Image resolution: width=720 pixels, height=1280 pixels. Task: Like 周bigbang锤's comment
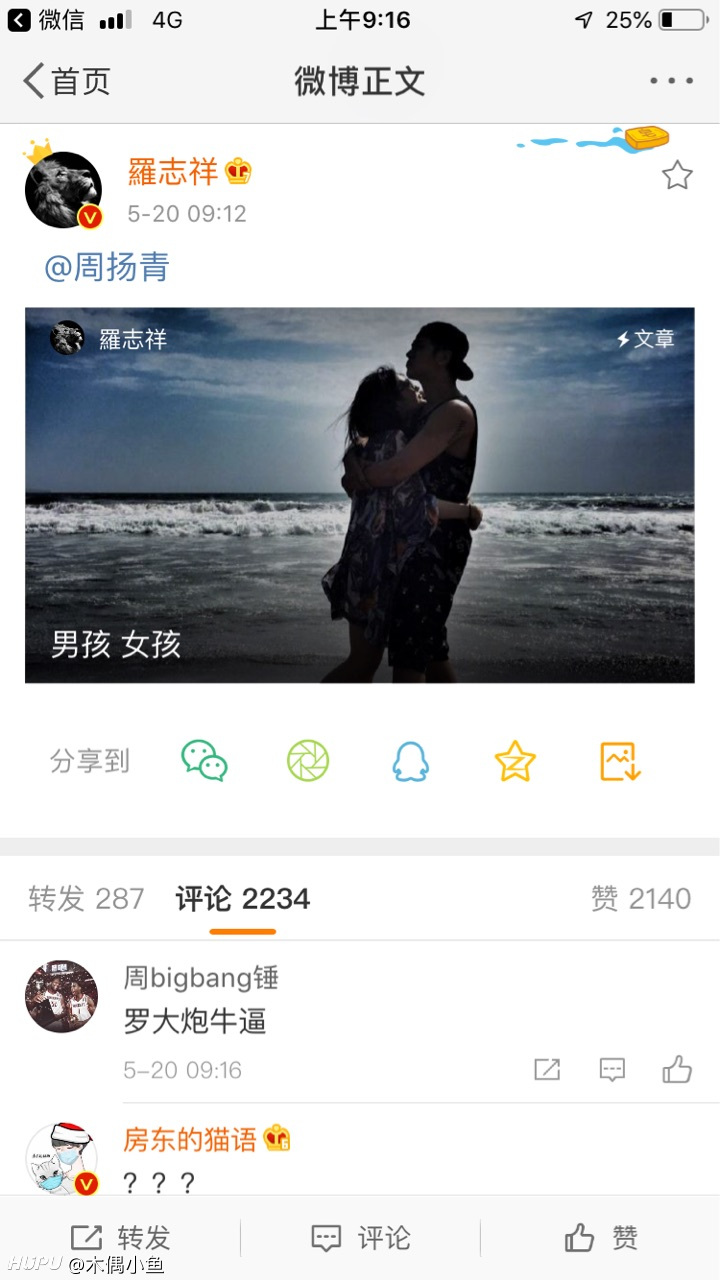click(677, 1070)
